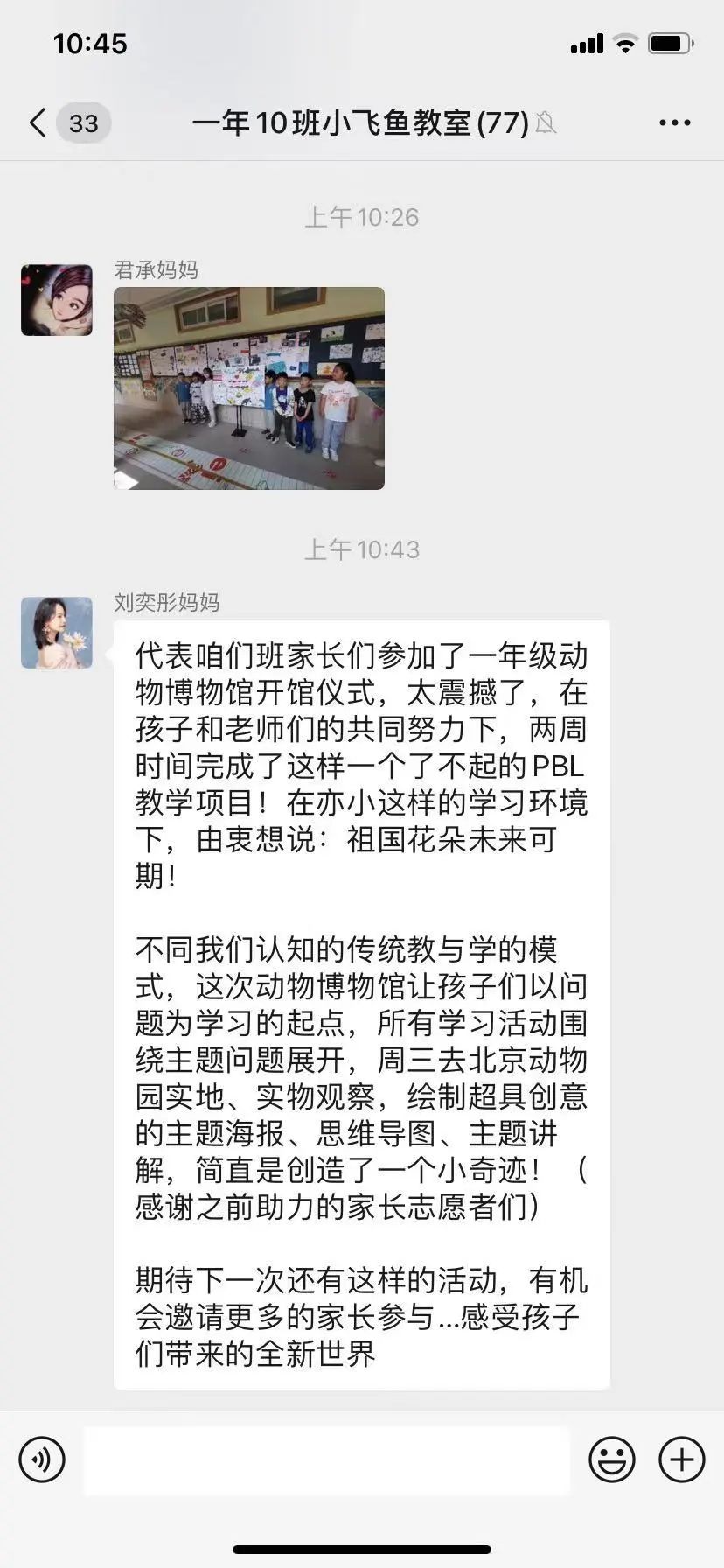Open the photo sent by 君承妈妈
724x1568 pixels.
249,388
